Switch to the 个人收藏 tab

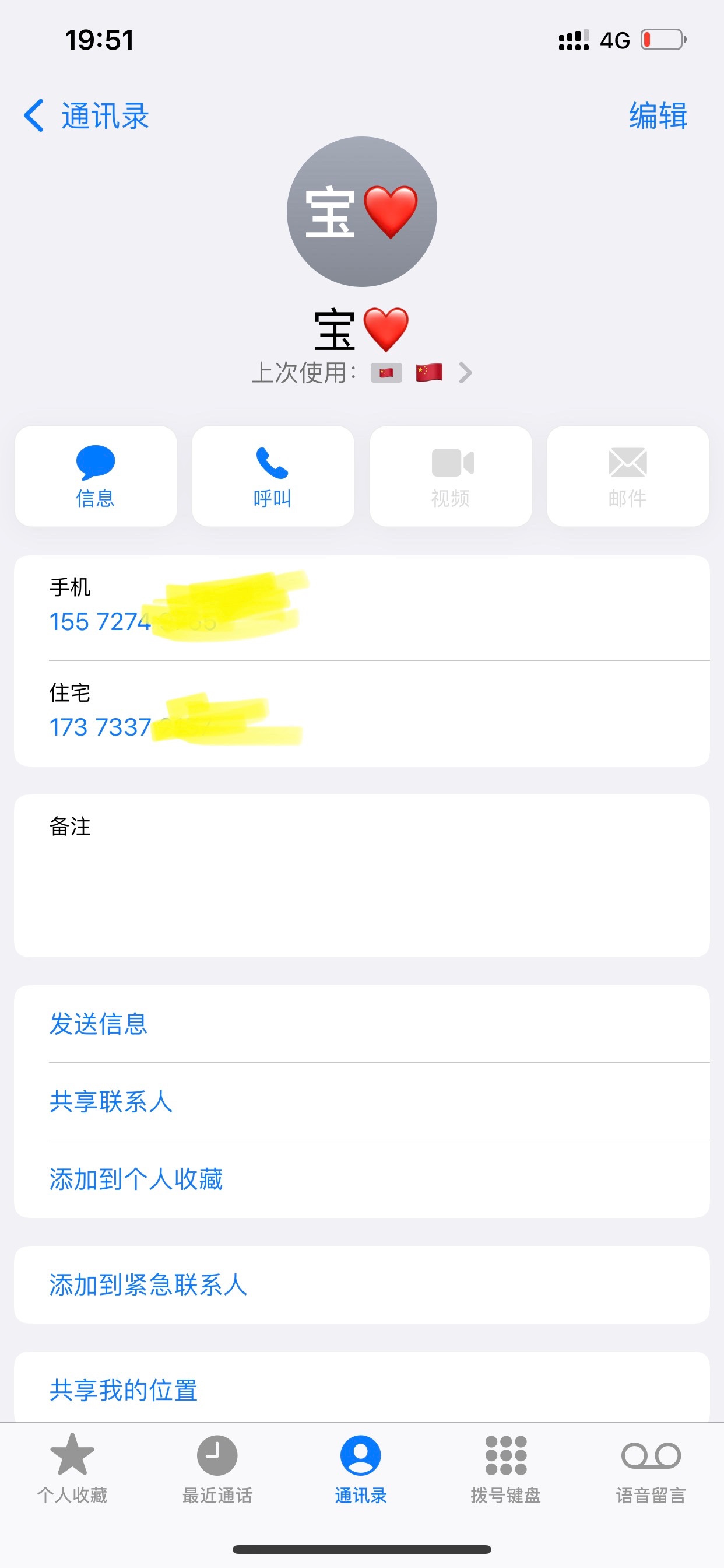(72, 1467)
